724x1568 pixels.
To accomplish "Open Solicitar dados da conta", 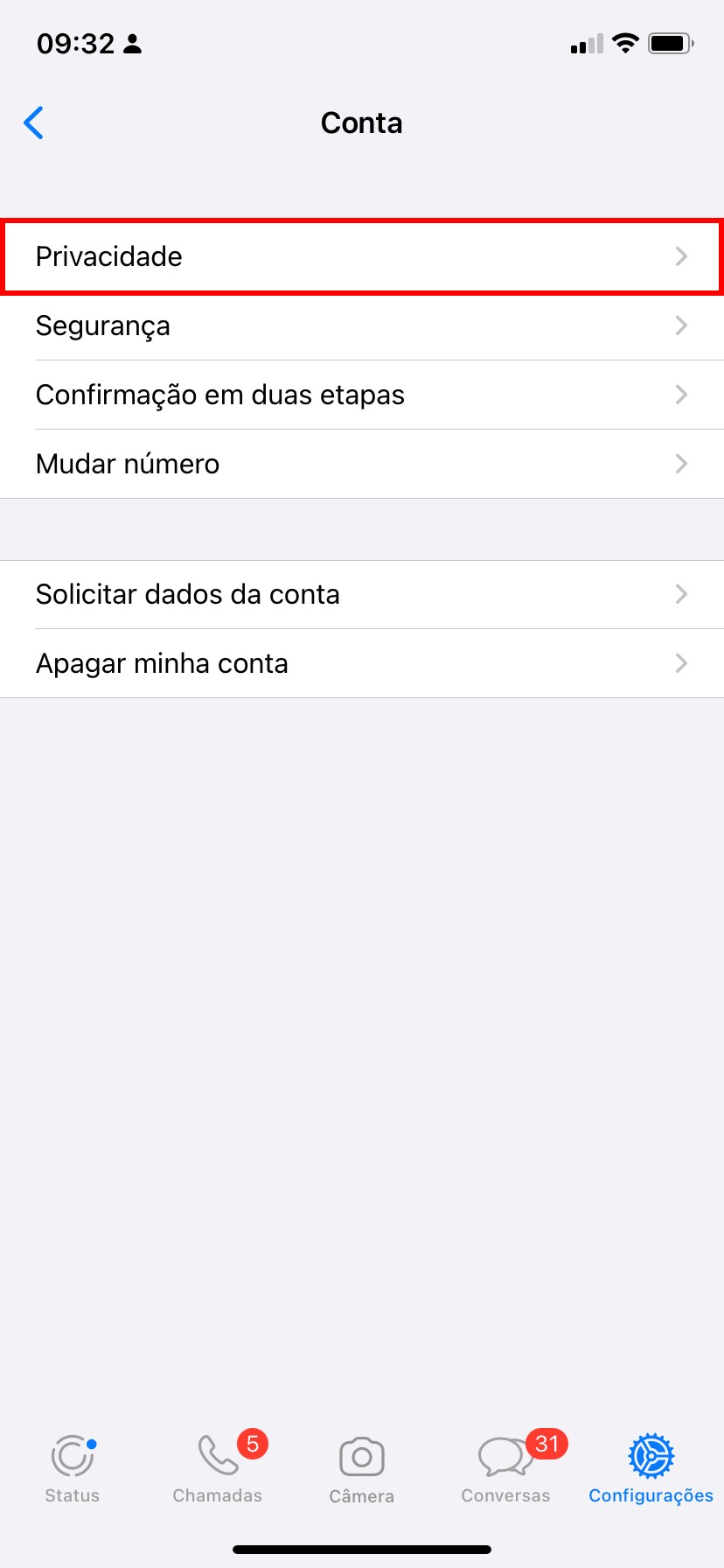I will click(361, 594).
